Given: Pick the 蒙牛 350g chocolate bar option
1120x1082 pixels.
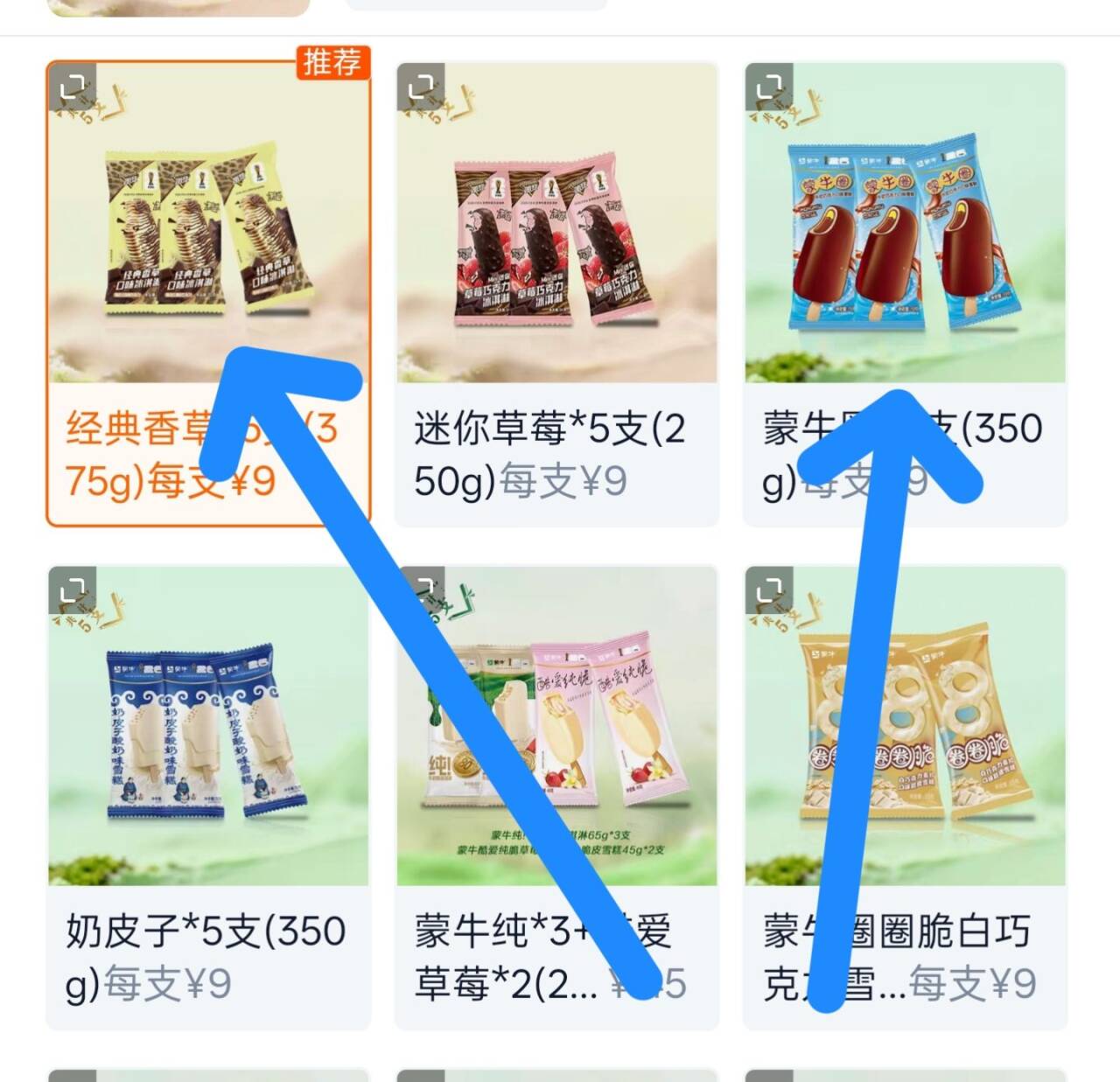Looking at the screenshot, I should click(905, 454).
